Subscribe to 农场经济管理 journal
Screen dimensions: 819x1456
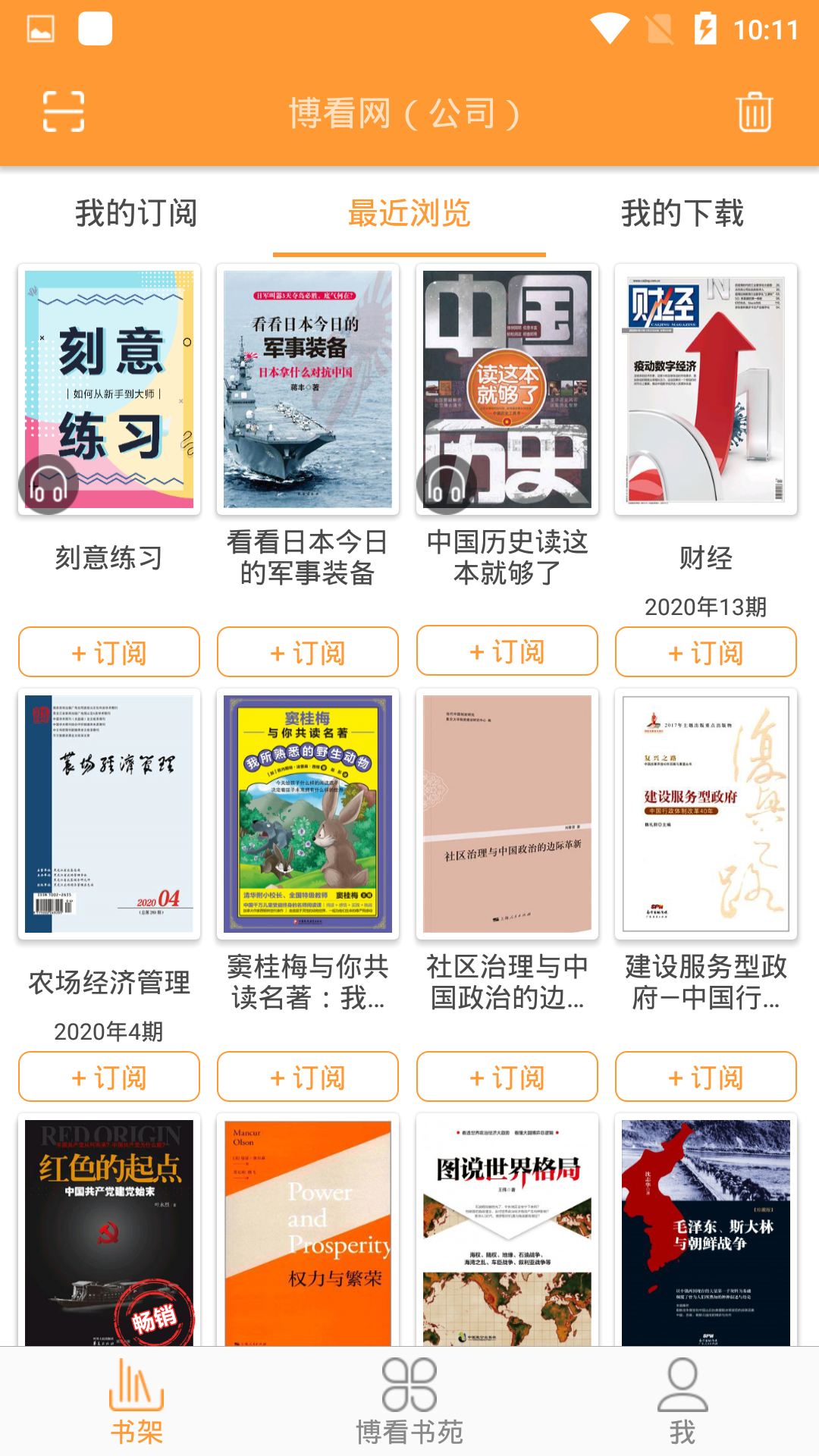click(x=108, y=1076)
